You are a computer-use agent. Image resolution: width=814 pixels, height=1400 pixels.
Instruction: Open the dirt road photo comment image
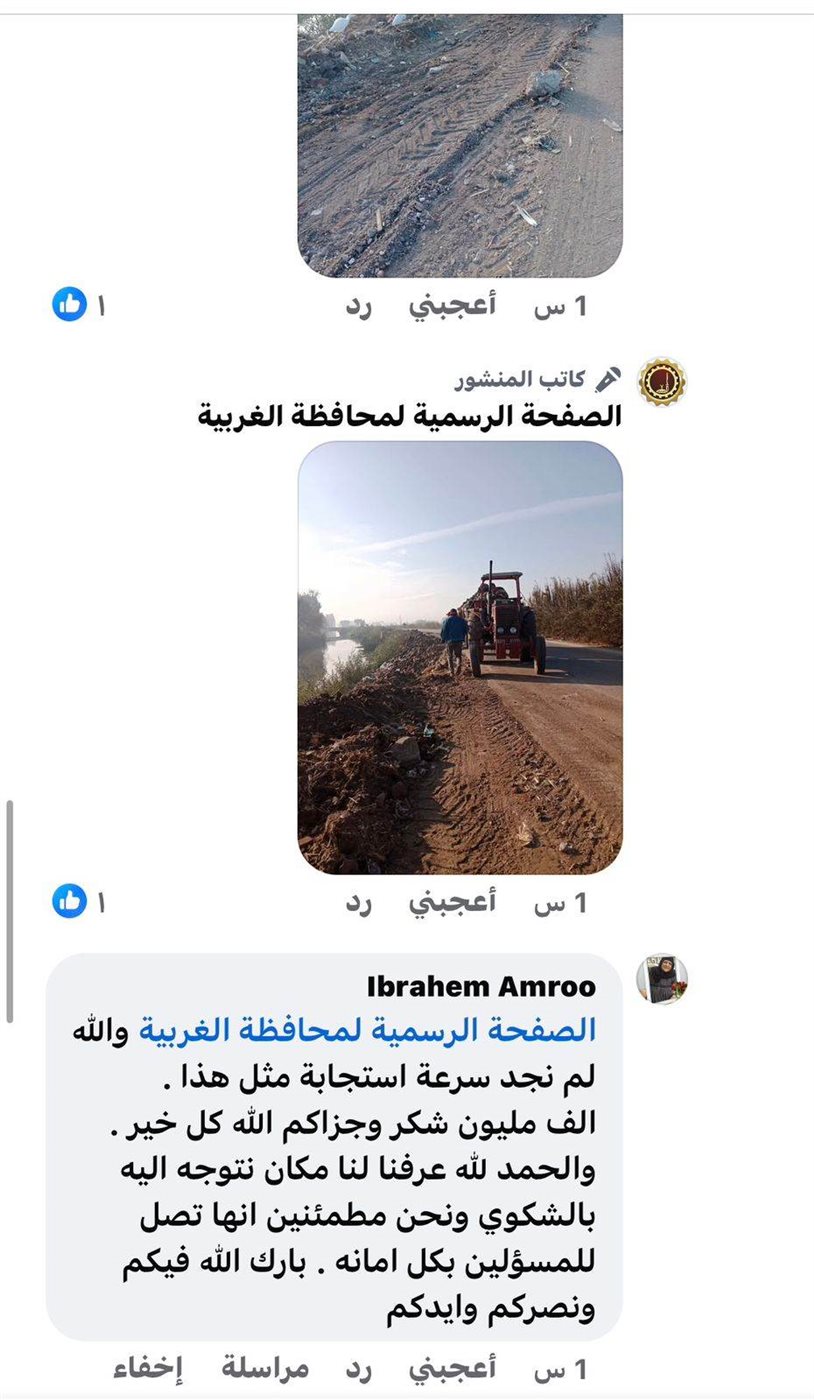[x=460, y=145]
